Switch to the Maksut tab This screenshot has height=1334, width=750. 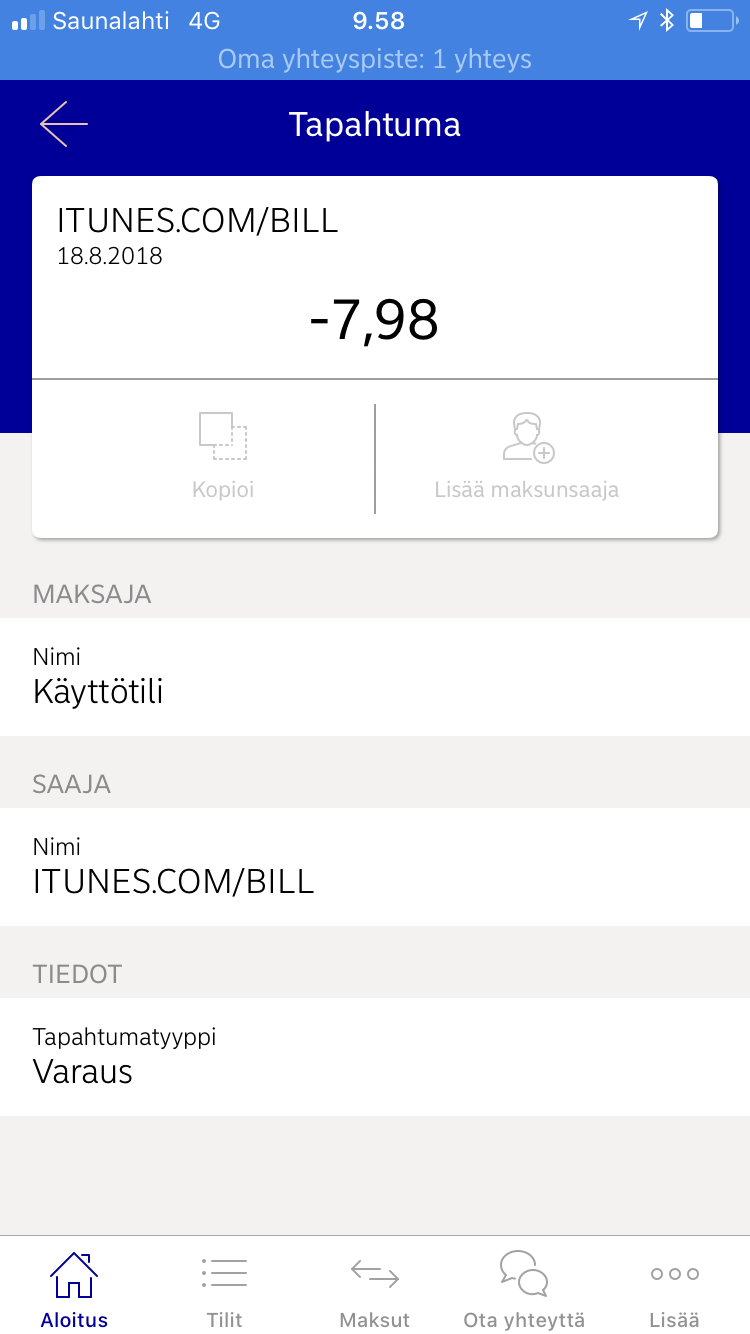click(x=375, y=1289)
